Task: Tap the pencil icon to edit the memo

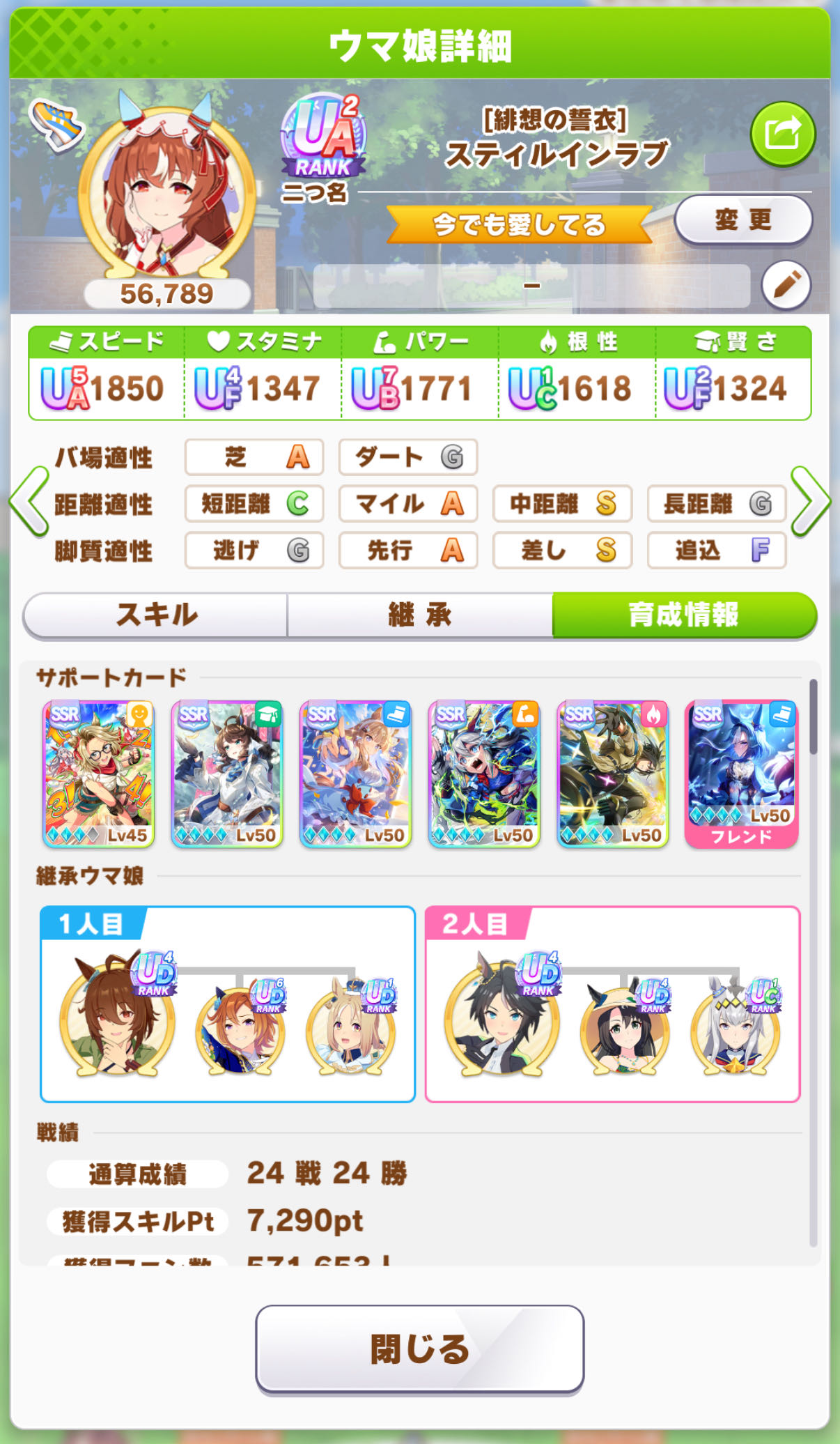Action: coord(786,286)
